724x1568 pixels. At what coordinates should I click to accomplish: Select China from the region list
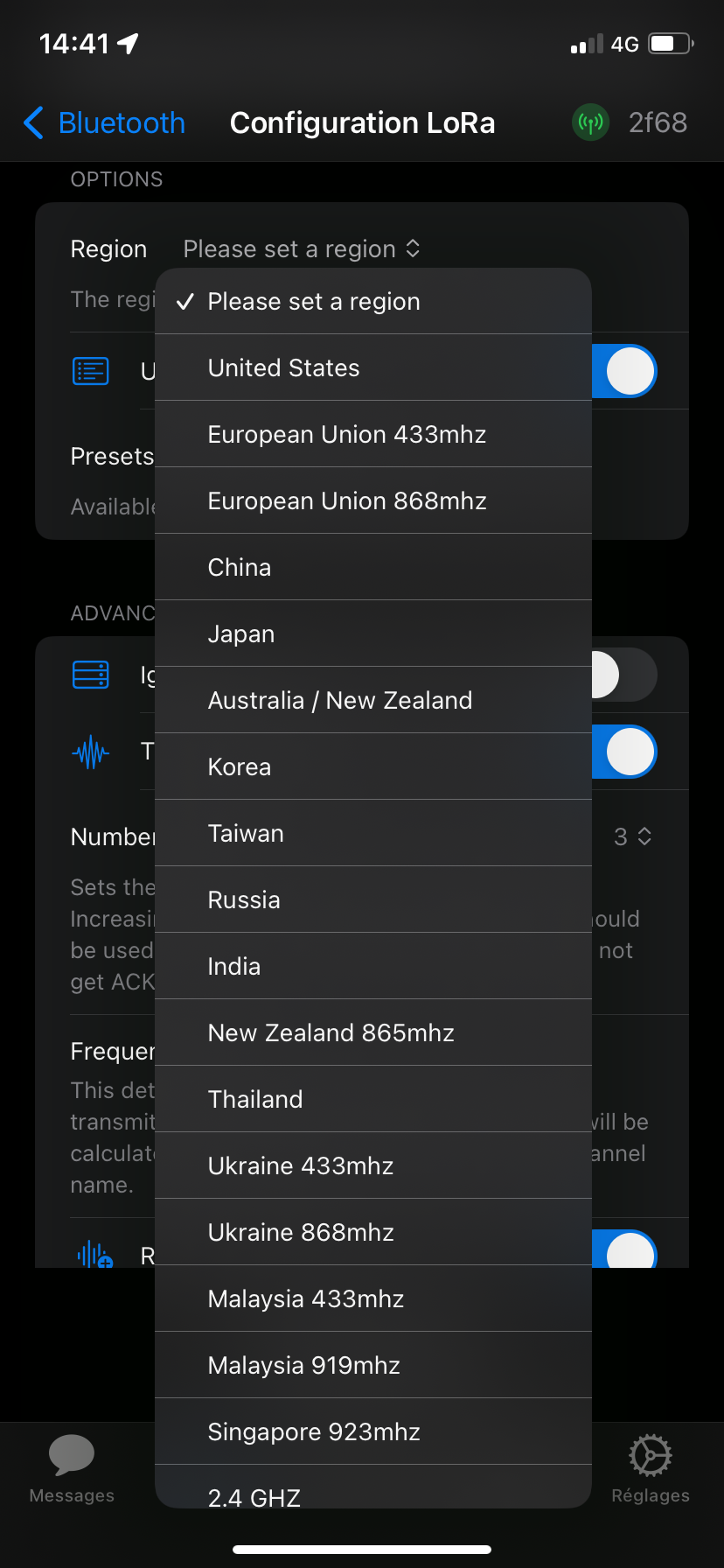373,567
